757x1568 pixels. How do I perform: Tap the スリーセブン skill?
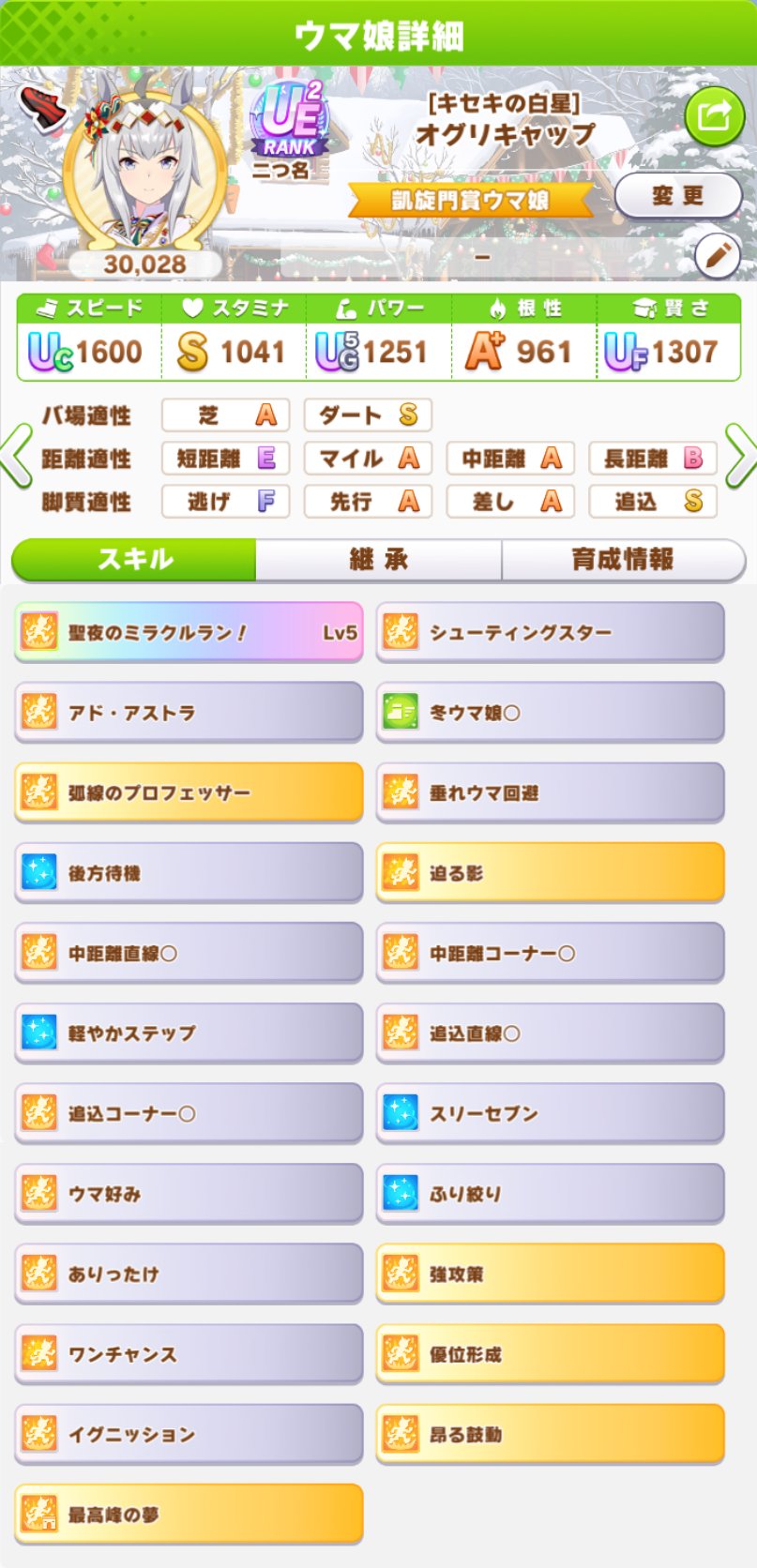551,1113
